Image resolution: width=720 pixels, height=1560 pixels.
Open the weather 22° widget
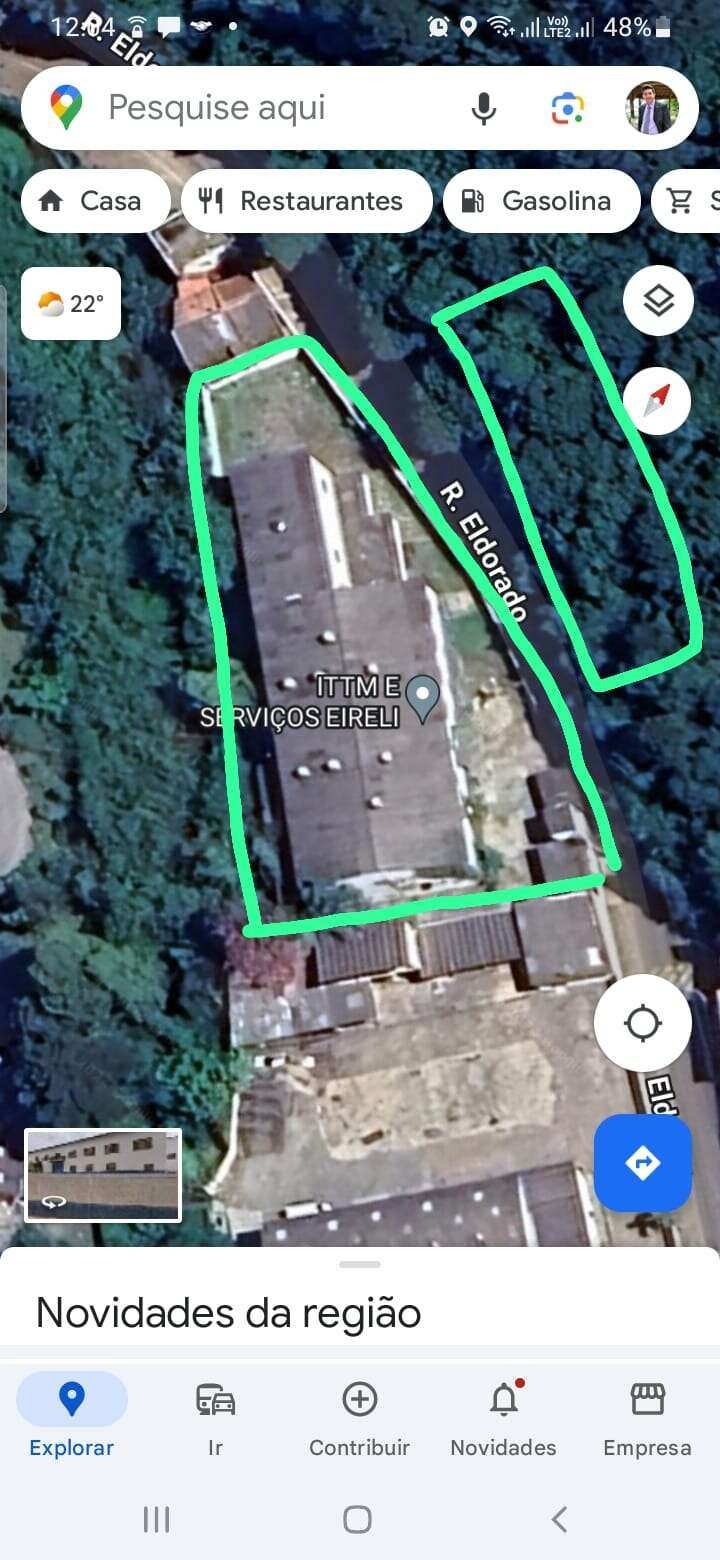(71, 304)
